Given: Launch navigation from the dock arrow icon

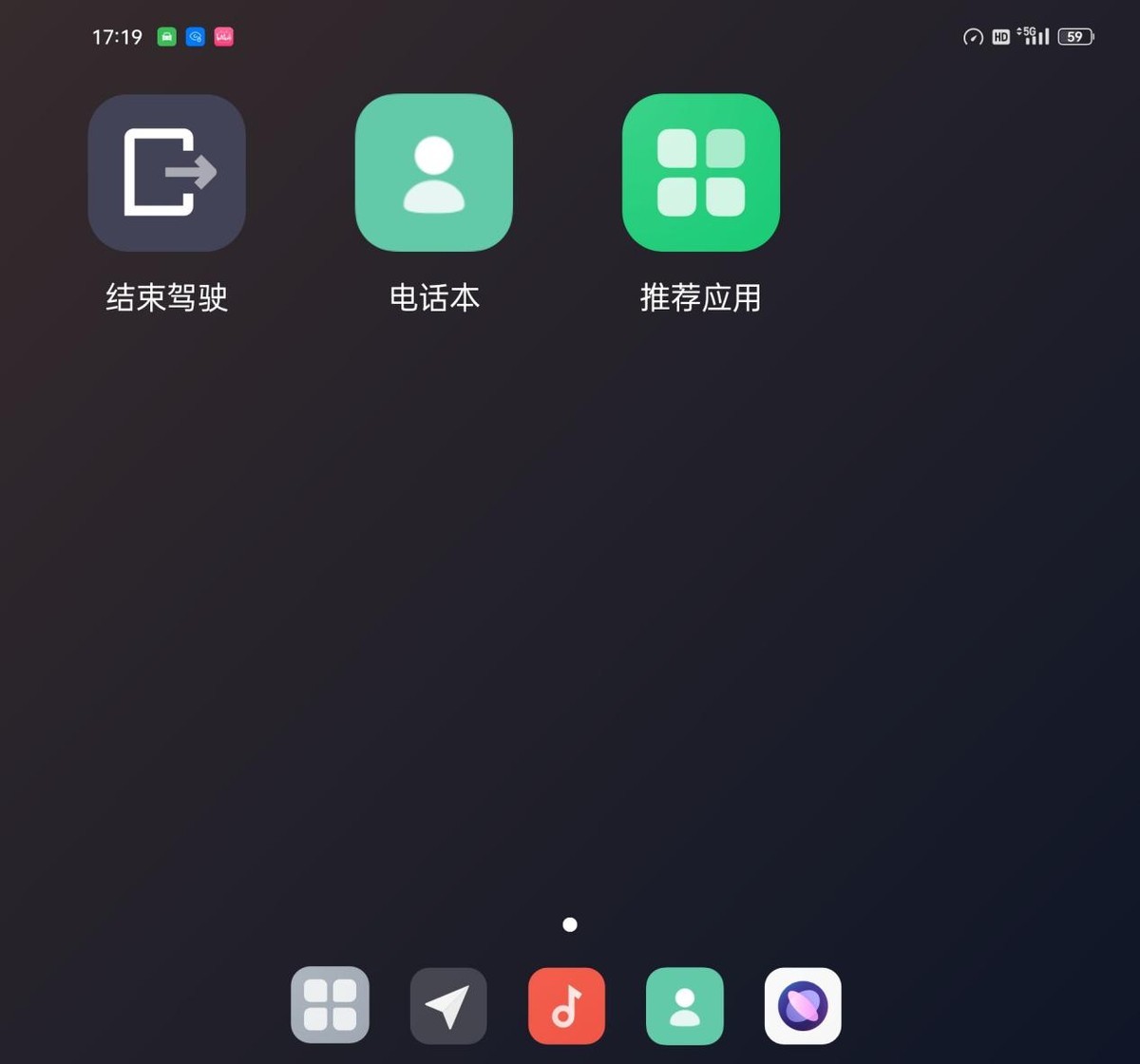Looking at the screenshot, I should [x=448, y=1005].
